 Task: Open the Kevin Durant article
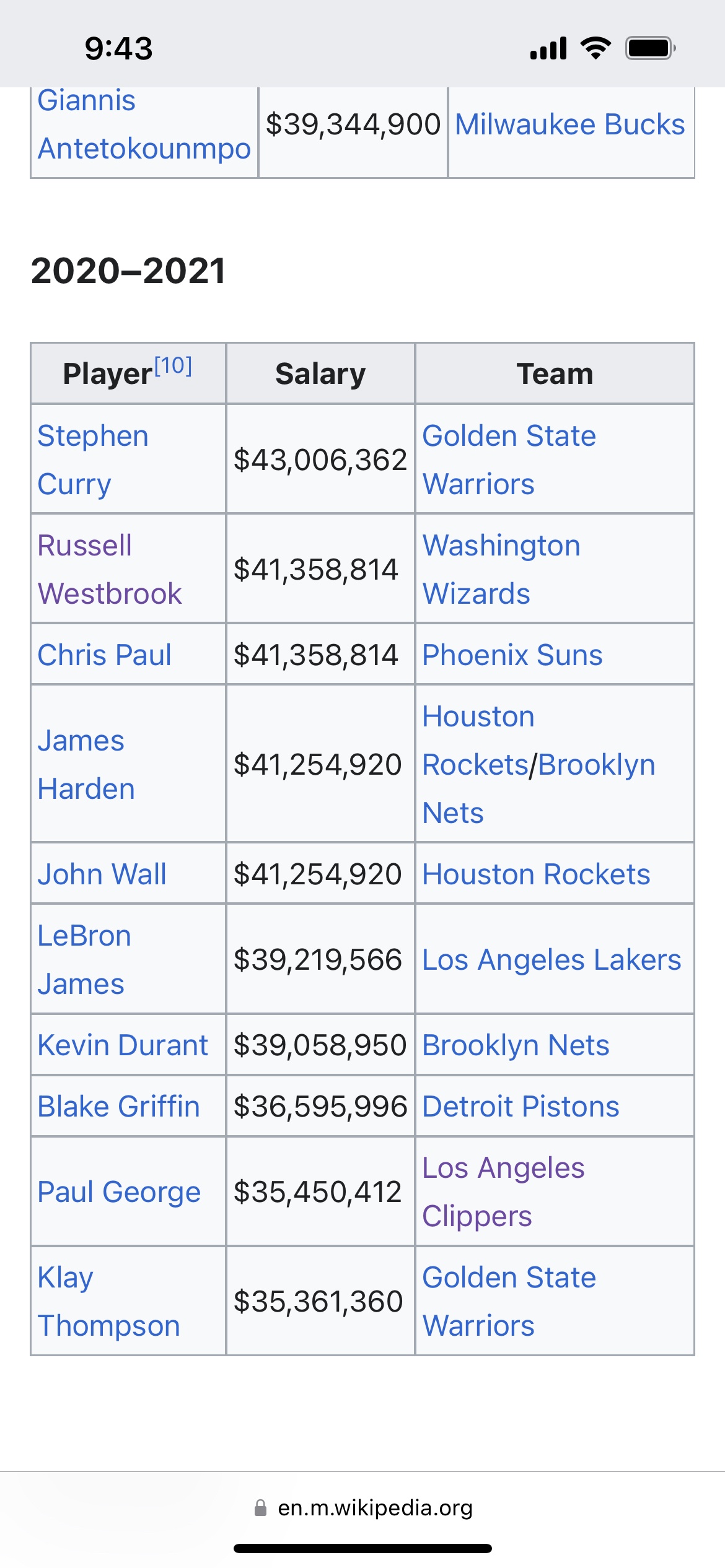tap(123, 1045)
